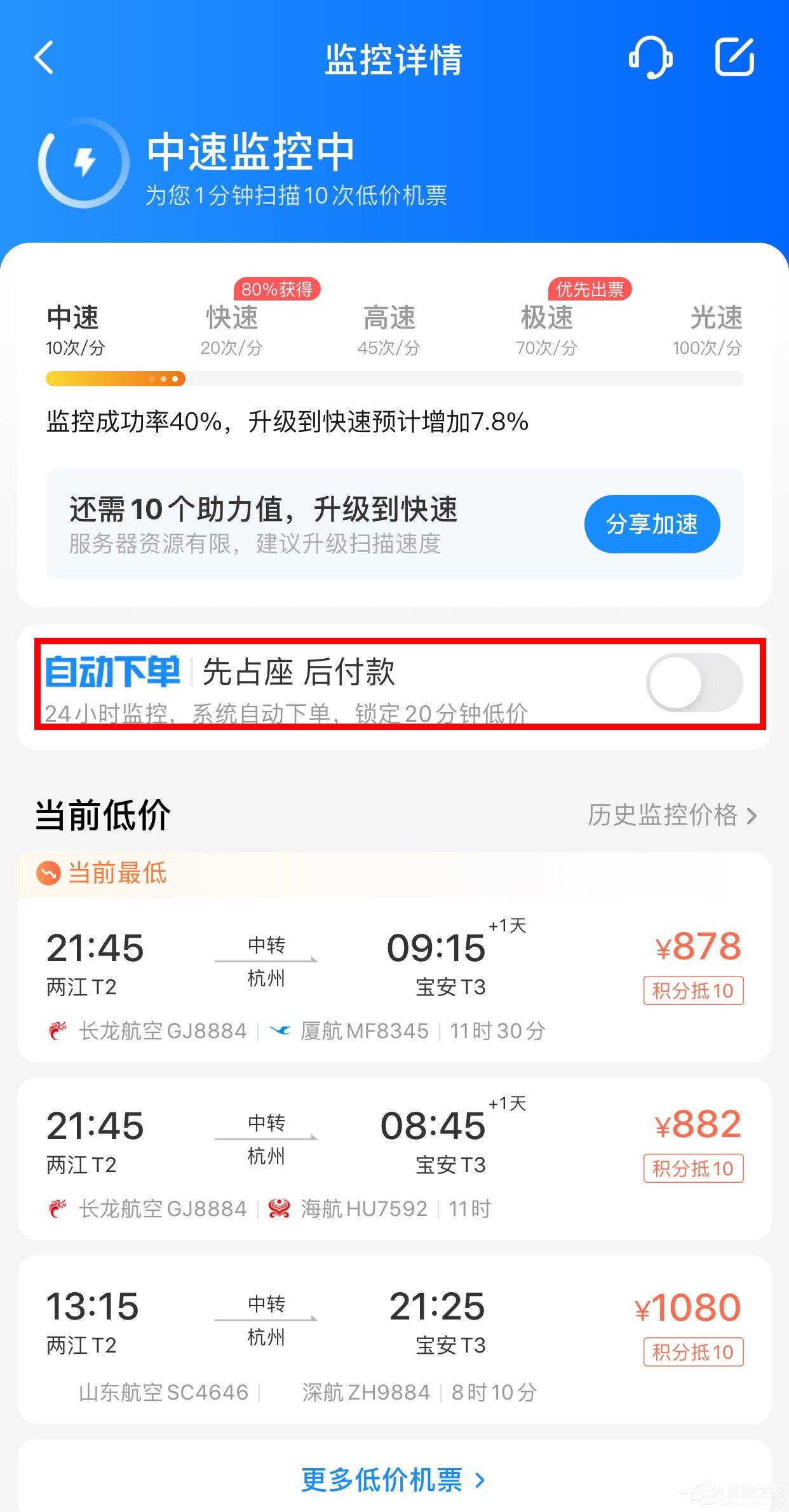Viewport: 789px width, 1512px height.
Task: Tap the 积分抵10 tag on the ¥1080 flight
Action: click(694, 1351)
